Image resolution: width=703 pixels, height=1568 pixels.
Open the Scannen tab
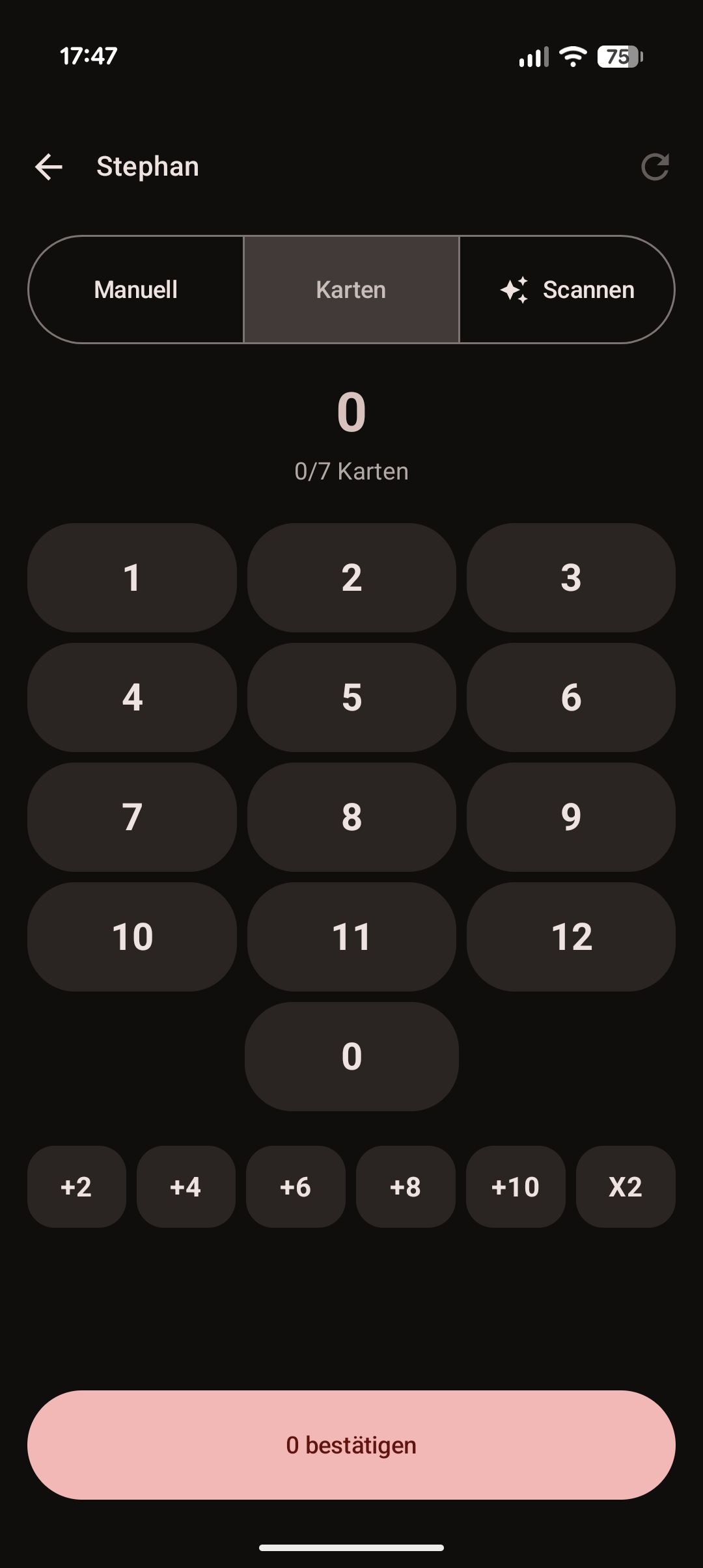click(x=567, y=290)
